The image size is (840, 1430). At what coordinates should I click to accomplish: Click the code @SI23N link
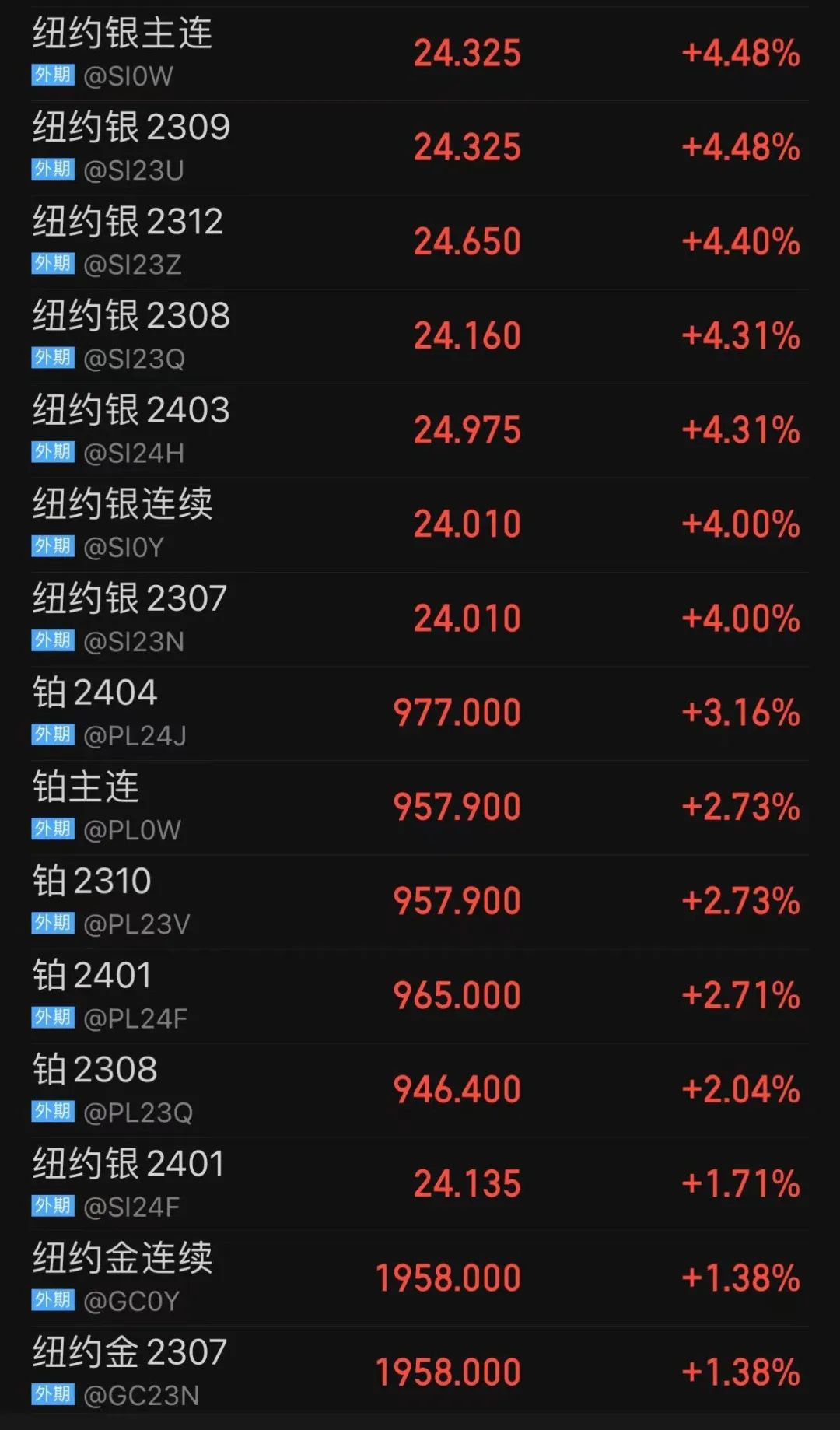(134, 641)
